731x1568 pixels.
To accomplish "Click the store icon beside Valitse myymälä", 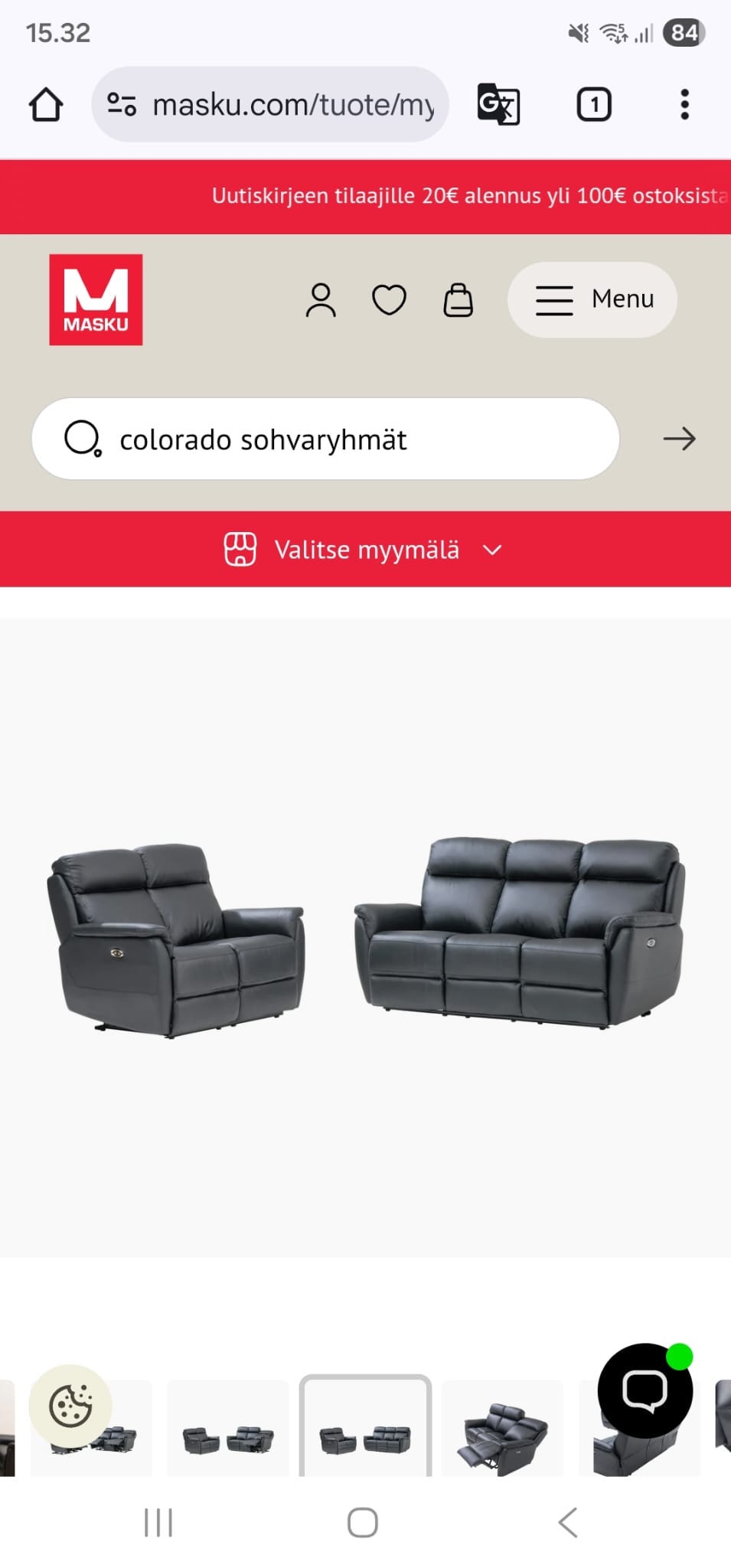I will 240,549.
